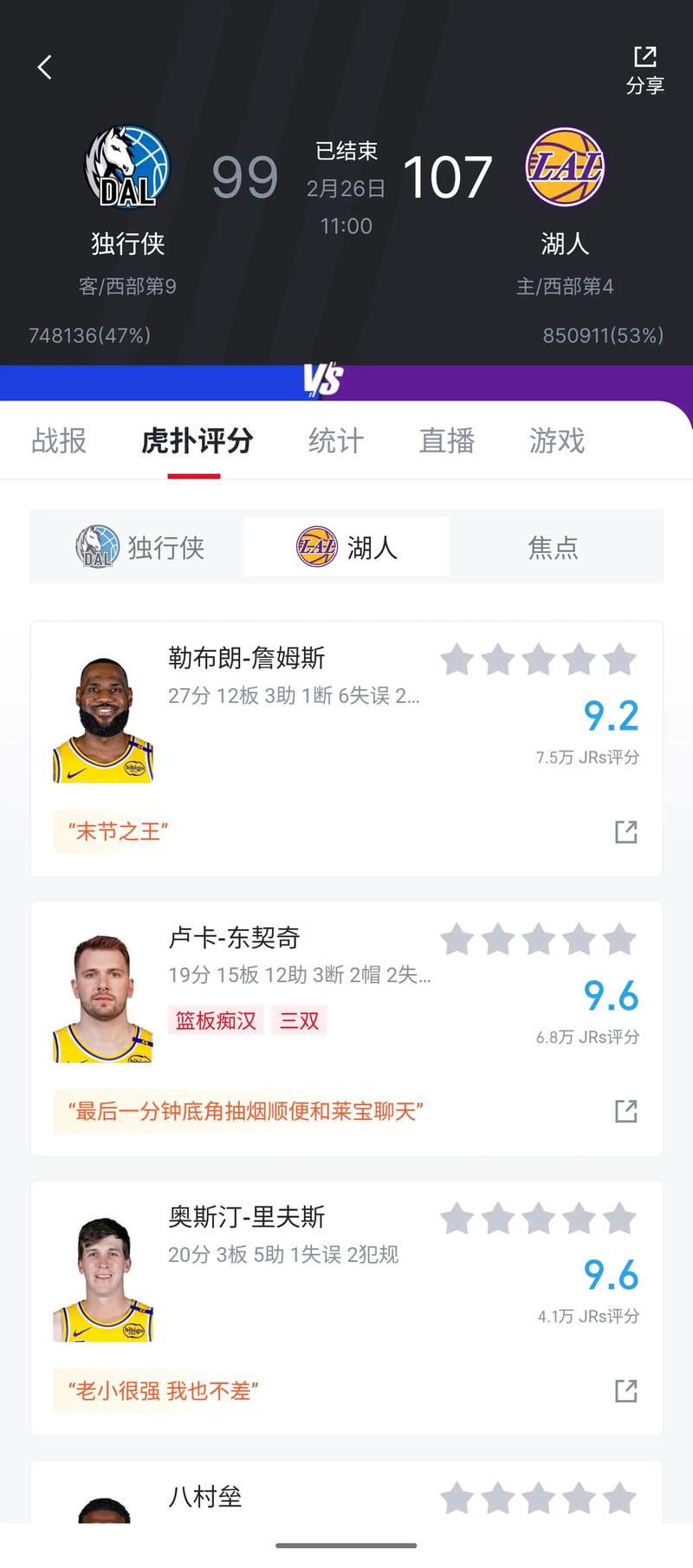The height and width of the screenshot is (1568, 693).
Task: Open the 战报 game report tab
Action: [58, 442]
